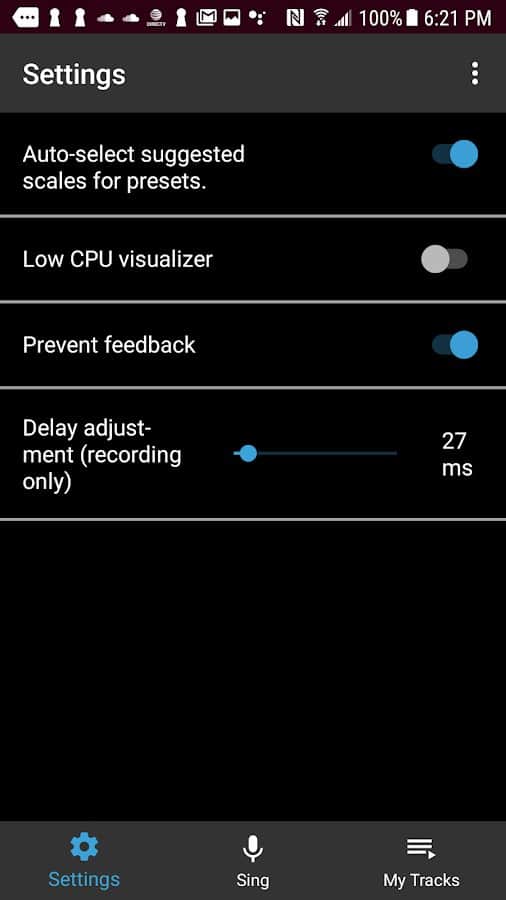The width and height of the screenshot is (506, 900).
Task: Select the Settings tab
Action: [x=84, y=861]
